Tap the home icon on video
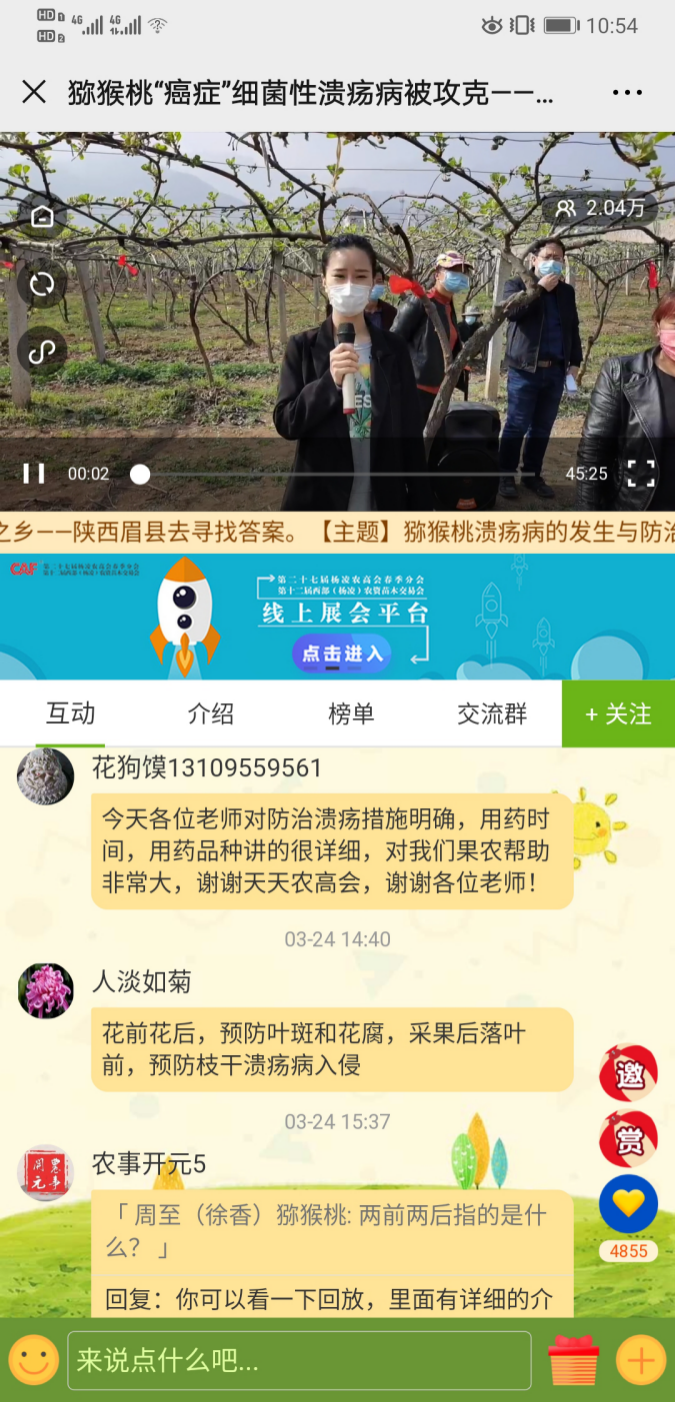Image resolution: width=676 pixels, height=1403 pixels. pyautogui.click(x=42, y=216)
